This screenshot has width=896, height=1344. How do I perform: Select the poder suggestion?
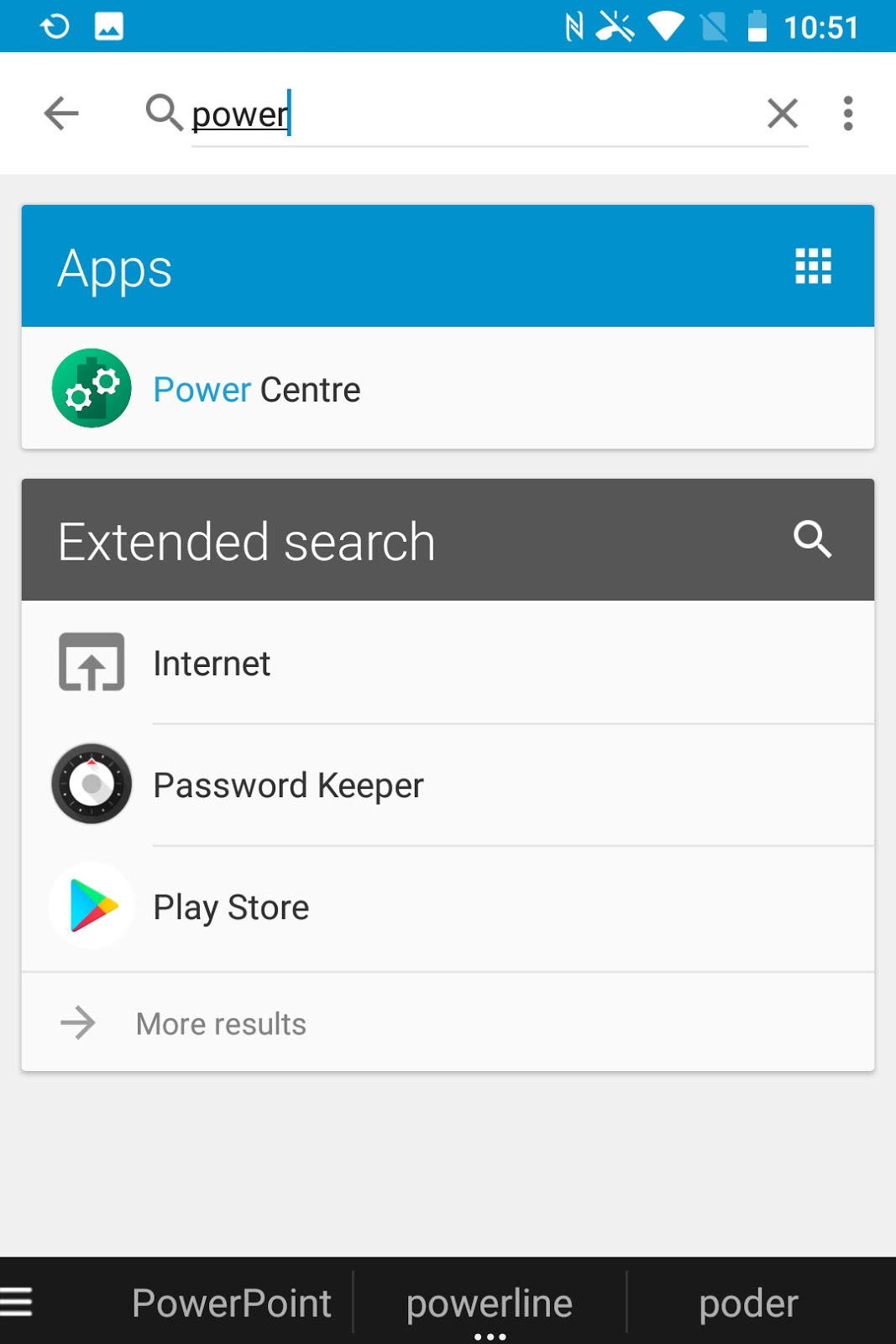click(x=748, y=1303)
